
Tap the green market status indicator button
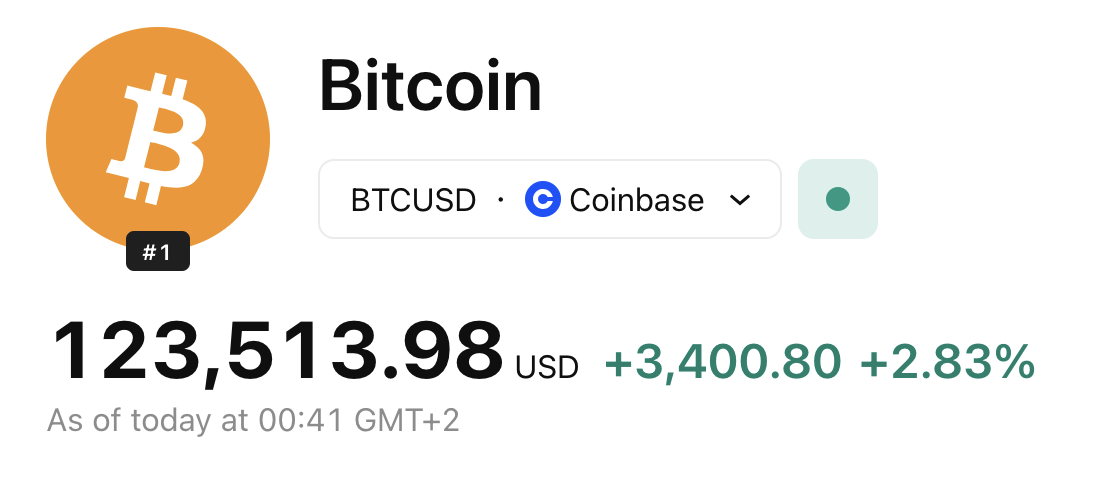[838, 200]
